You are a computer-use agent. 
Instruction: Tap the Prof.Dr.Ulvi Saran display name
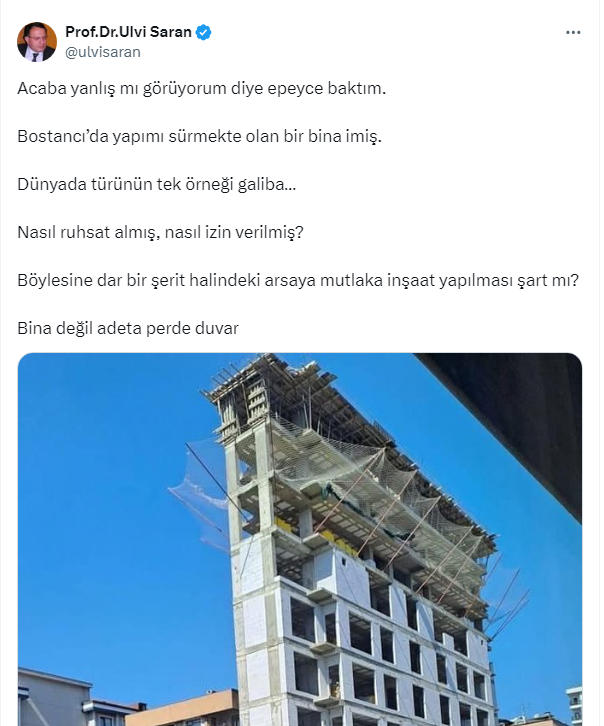click(128, 32)
